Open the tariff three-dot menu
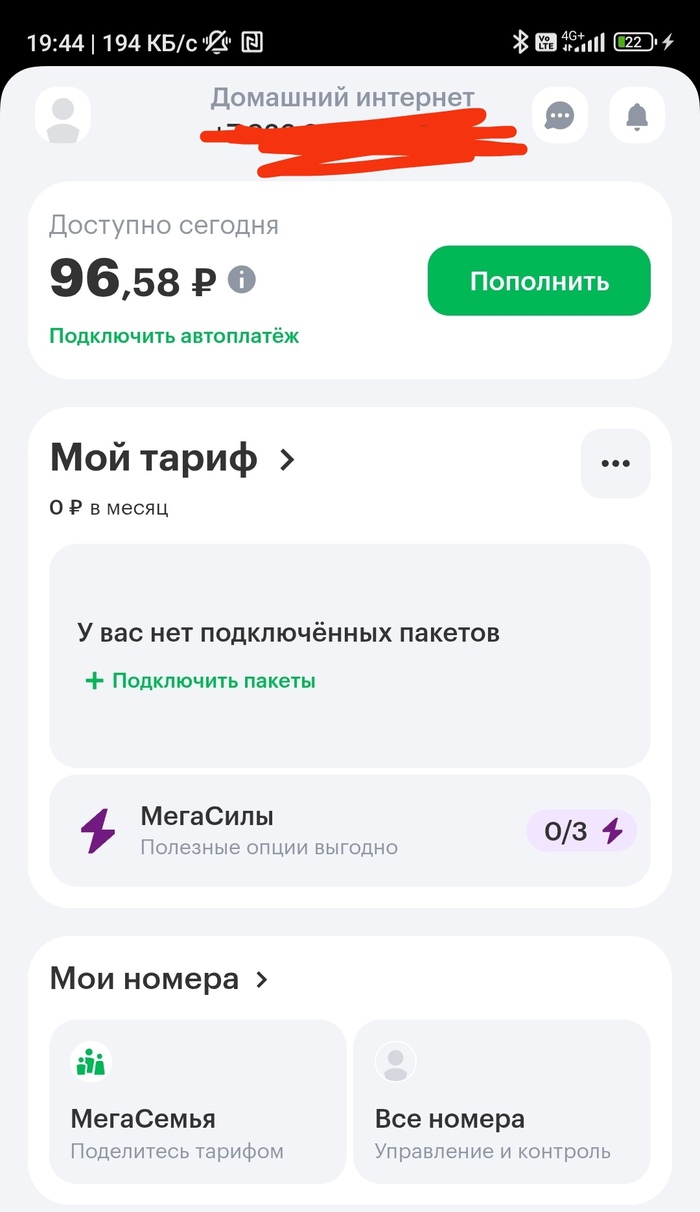700x1212 pixels. (615, 463)
